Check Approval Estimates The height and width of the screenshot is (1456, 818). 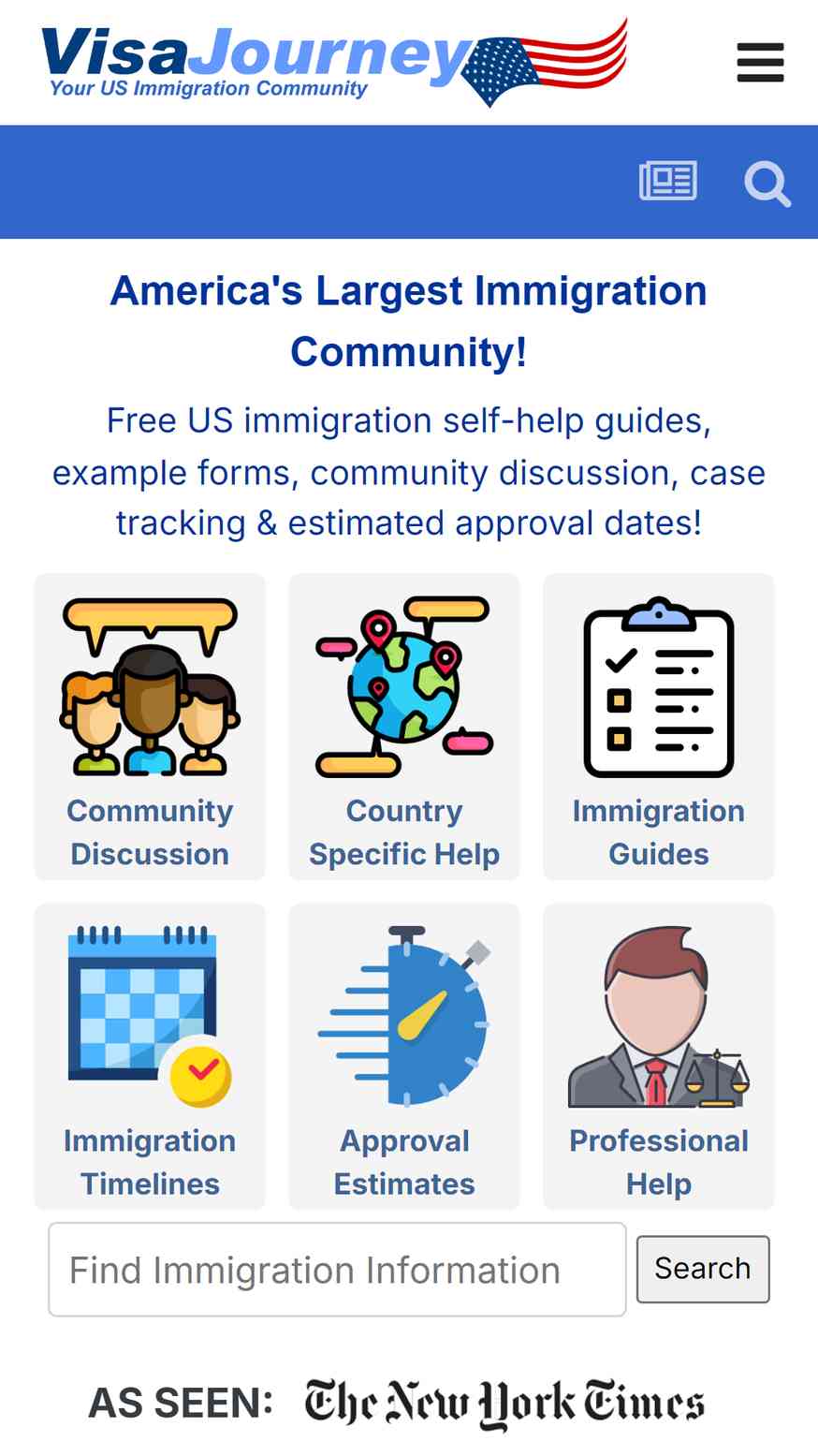404,1057
